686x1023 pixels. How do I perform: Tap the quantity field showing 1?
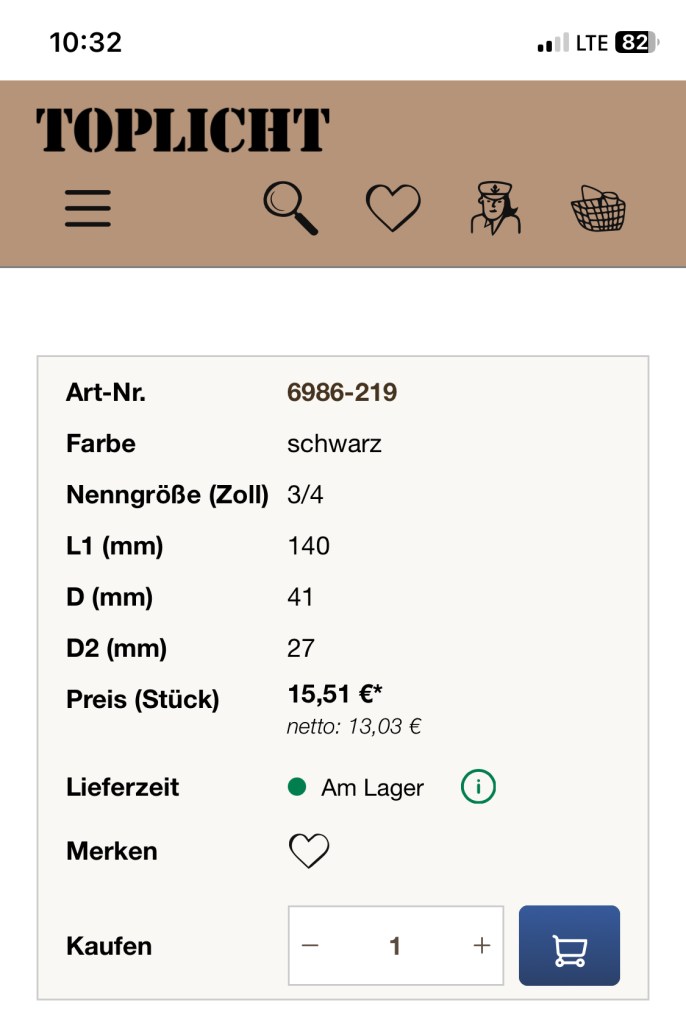point(395,946)
